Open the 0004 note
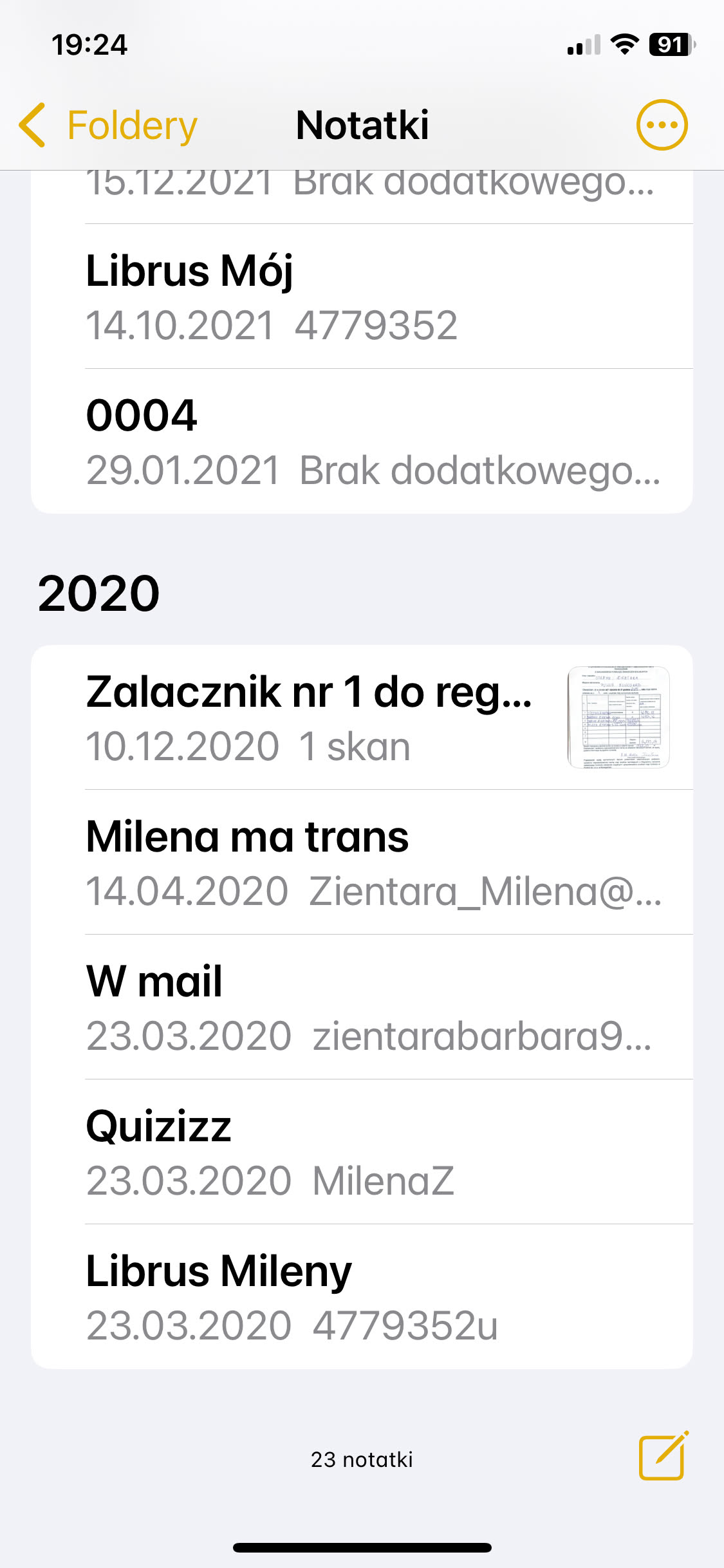The height and width of the screenshot is (1568, 724). (x=360, y=442)
